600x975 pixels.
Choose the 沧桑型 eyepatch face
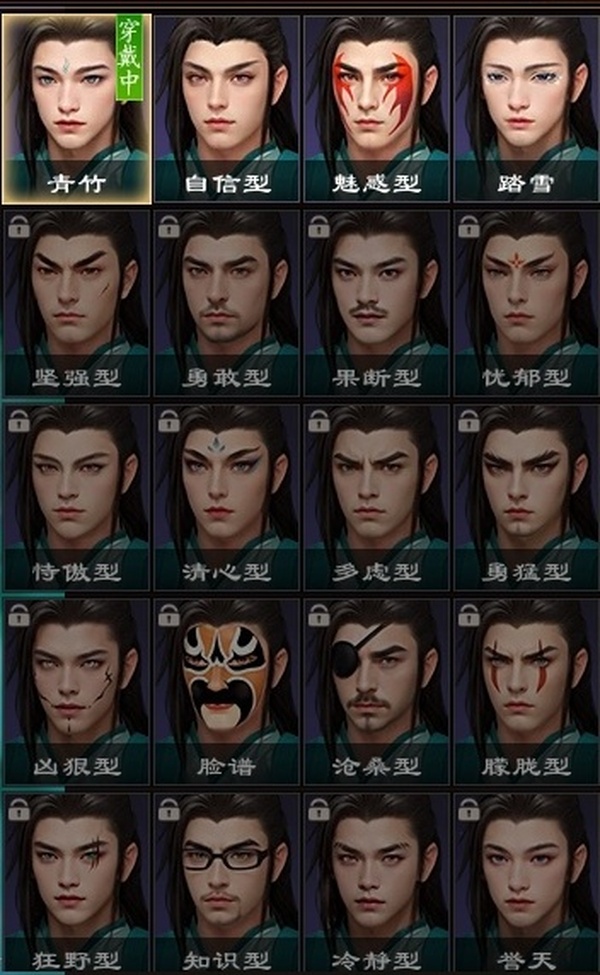[x=377, y=690]
